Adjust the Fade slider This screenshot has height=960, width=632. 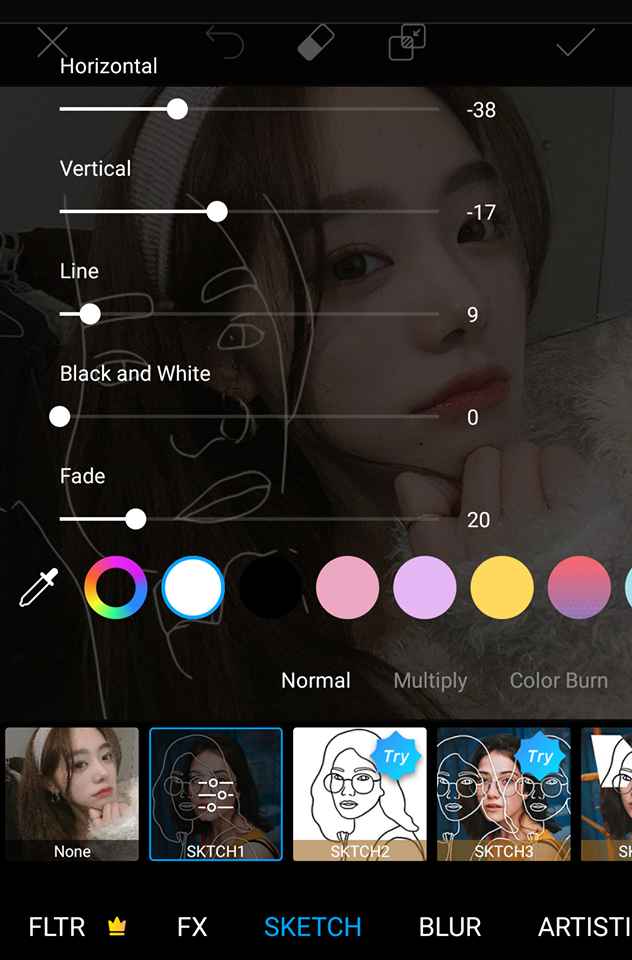pos(136,519)
